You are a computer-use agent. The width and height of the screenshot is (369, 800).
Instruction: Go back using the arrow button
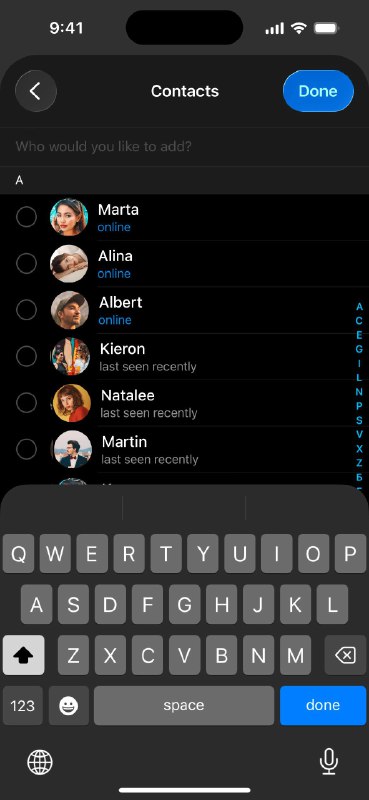click(x=36, y=91)
